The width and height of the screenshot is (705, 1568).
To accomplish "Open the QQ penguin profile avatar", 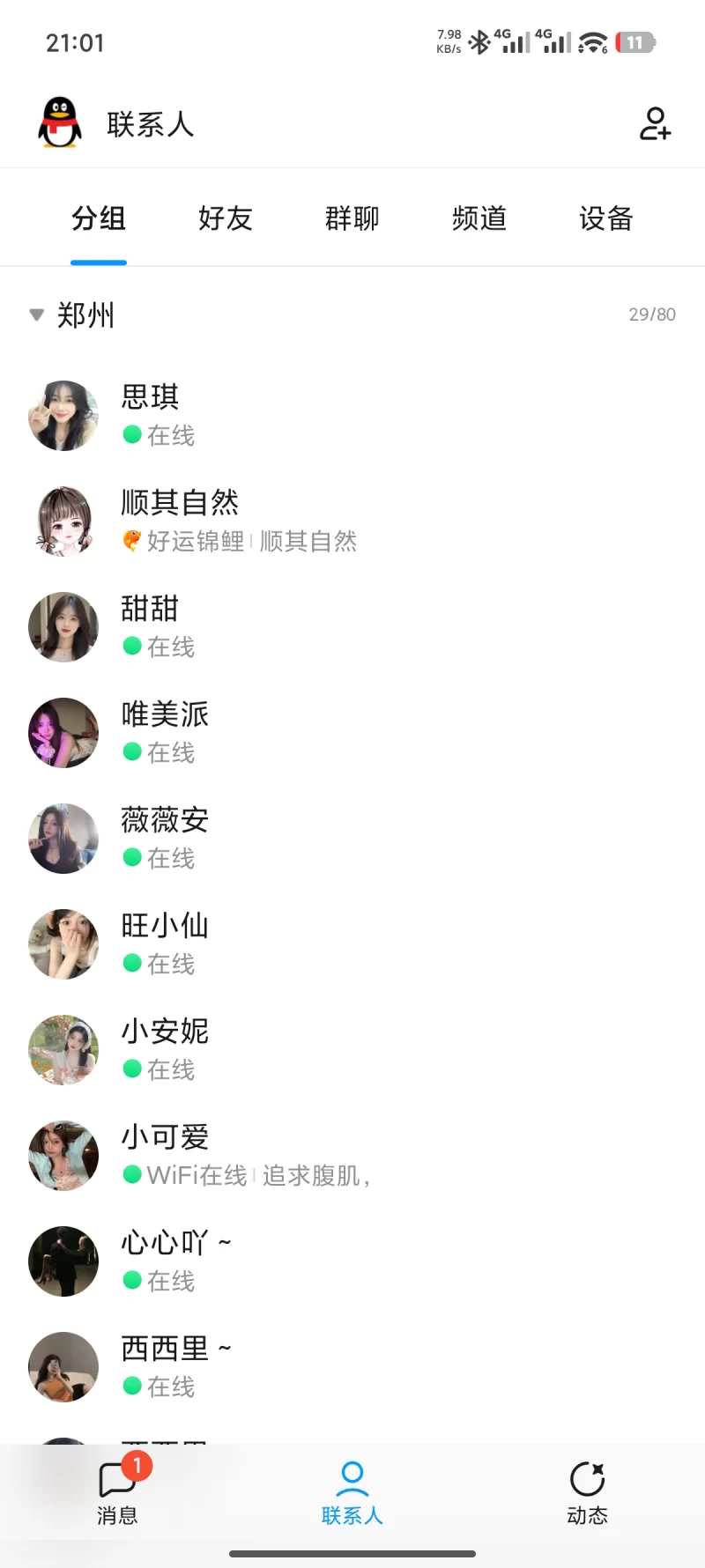I will pyautogui.click(x=60, y=122).
